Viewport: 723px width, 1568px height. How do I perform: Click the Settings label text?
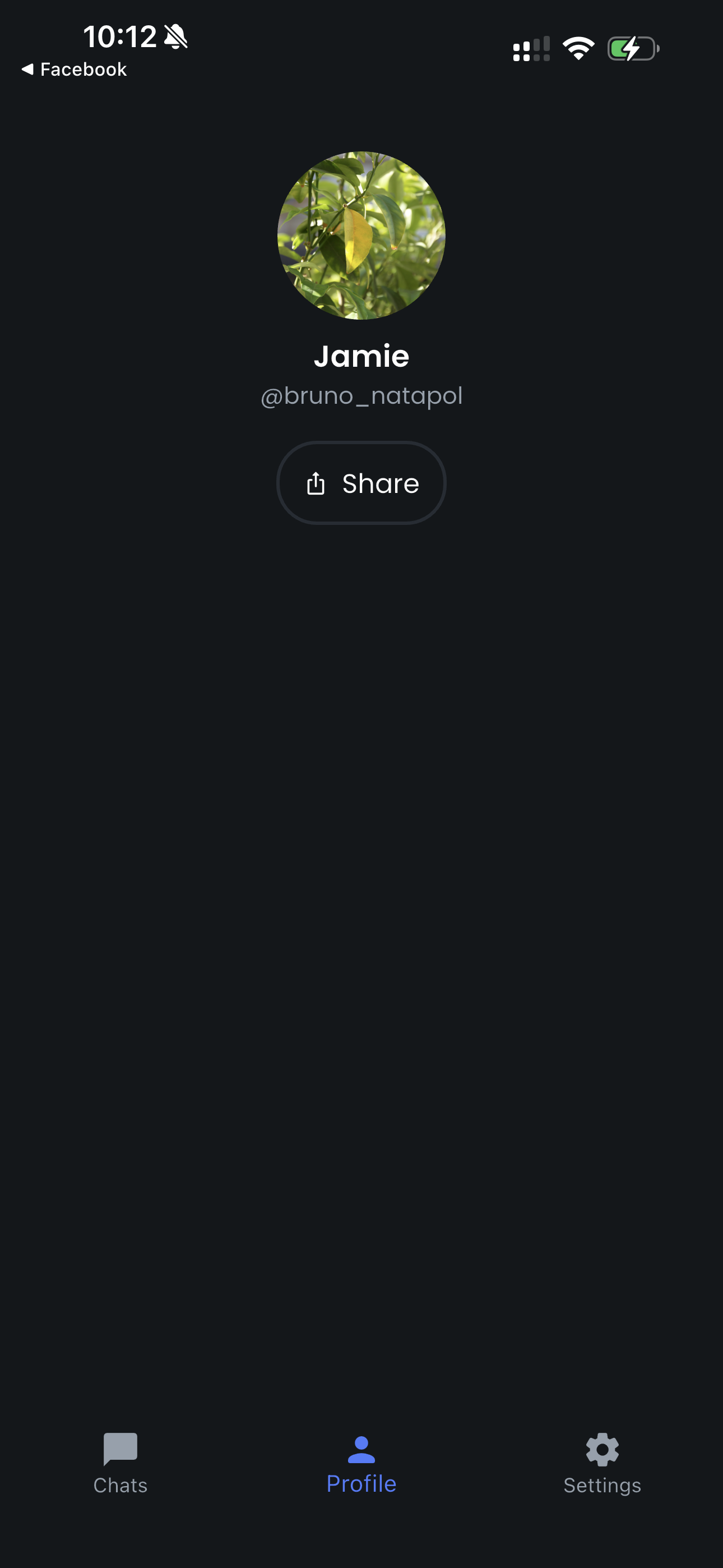click(602, 1485)
